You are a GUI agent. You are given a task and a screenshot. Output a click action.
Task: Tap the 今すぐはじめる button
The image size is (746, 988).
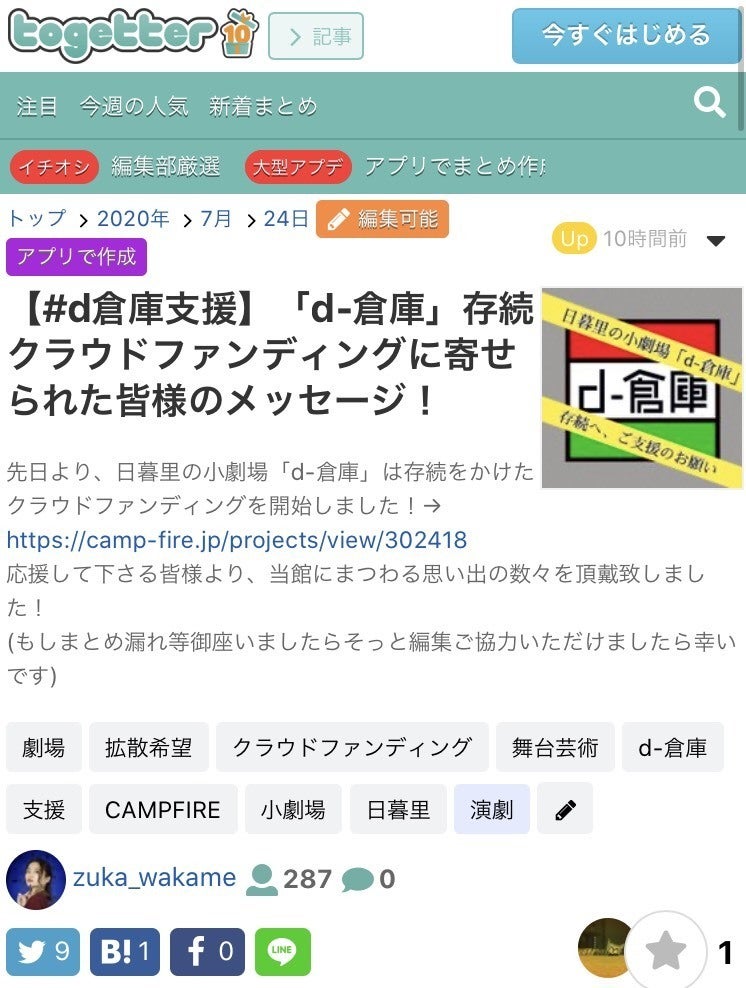tap(626, 36)
